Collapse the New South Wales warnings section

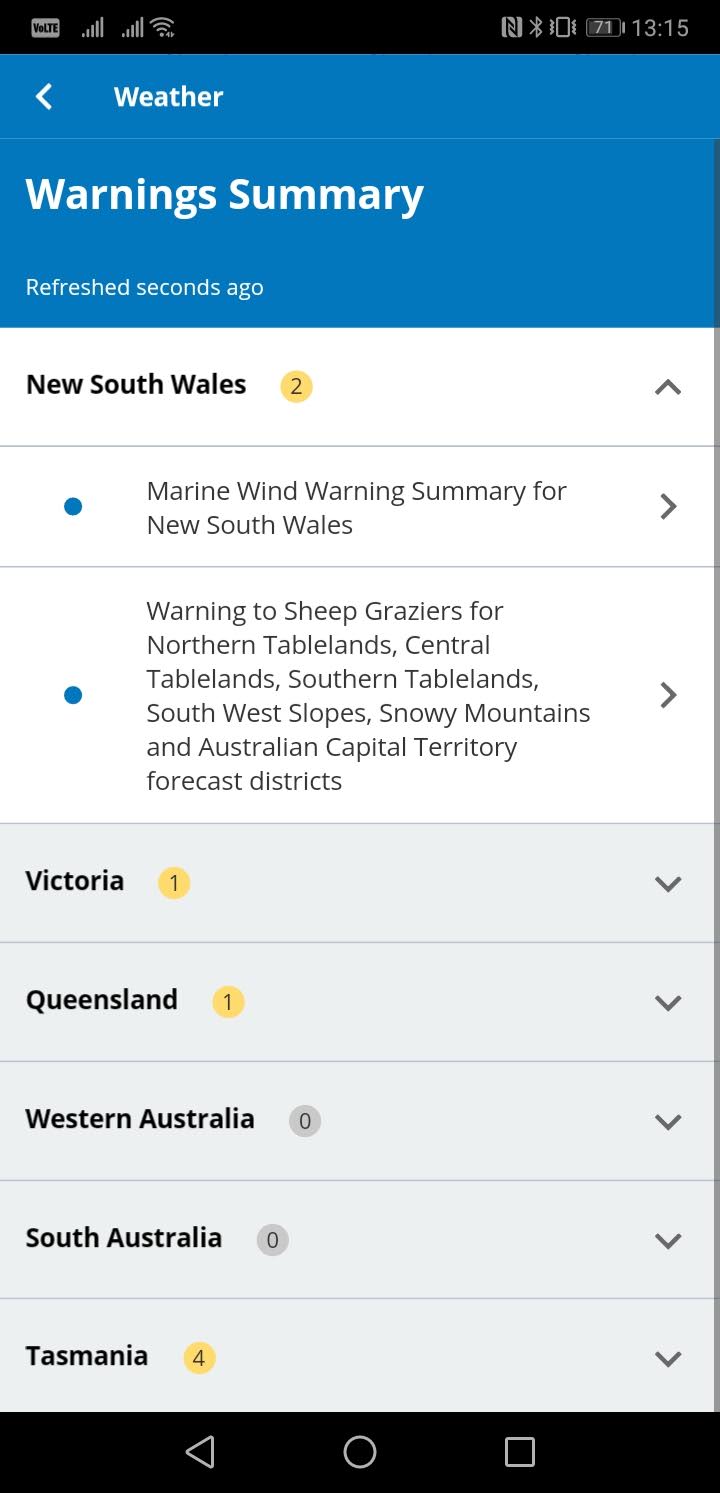pos(359,387)
